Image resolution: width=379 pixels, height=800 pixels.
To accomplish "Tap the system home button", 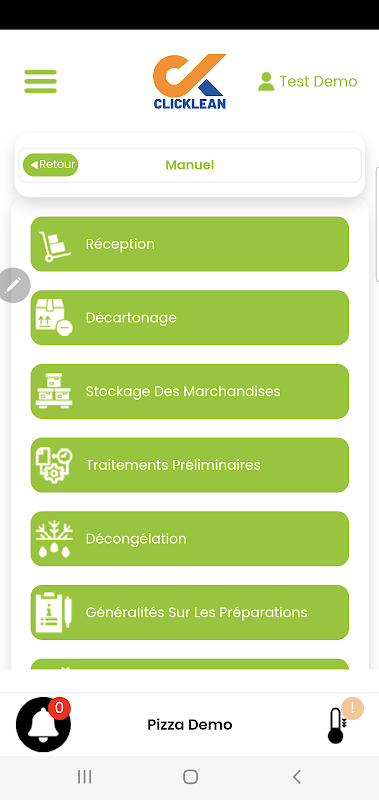I will [x=190, y=777].
